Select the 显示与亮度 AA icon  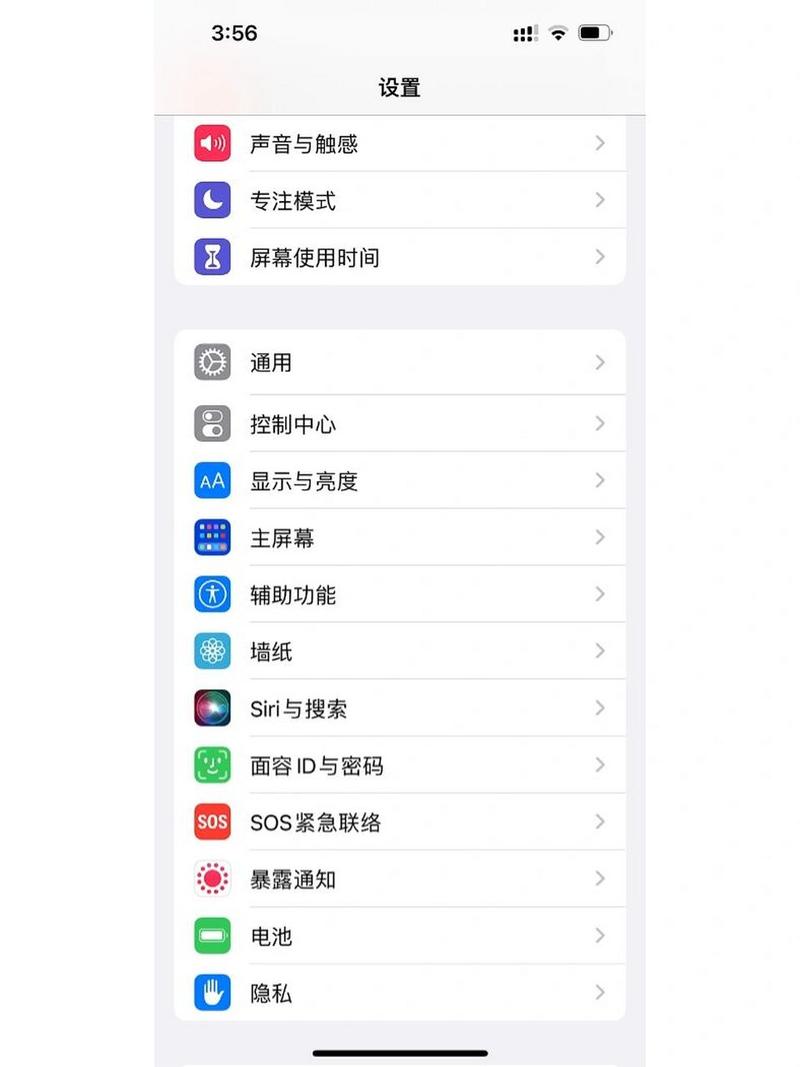tap(211, 480)
